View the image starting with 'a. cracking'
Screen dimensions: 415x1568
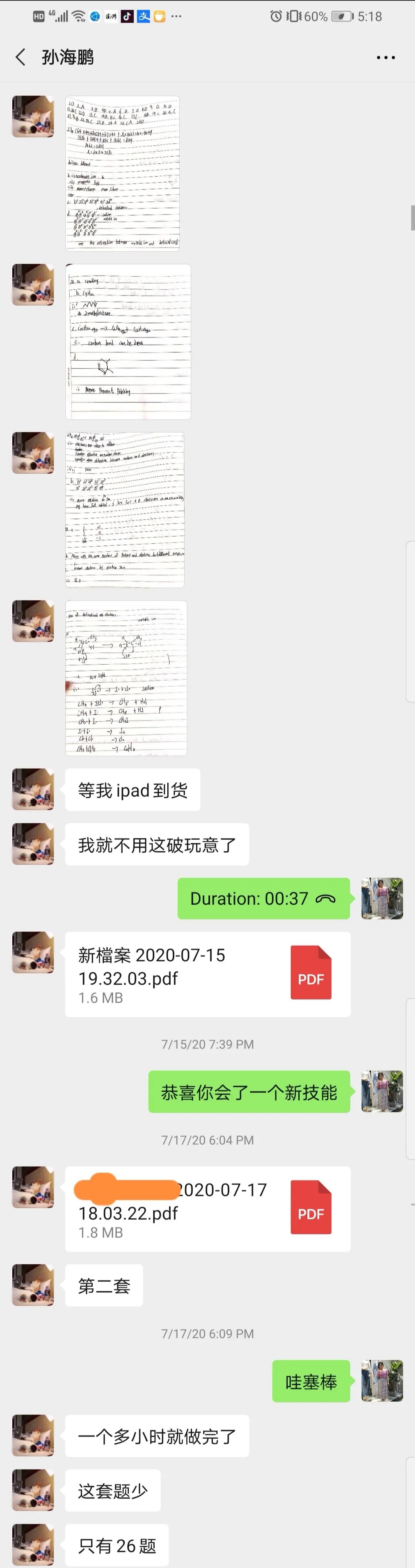[128, 341]
